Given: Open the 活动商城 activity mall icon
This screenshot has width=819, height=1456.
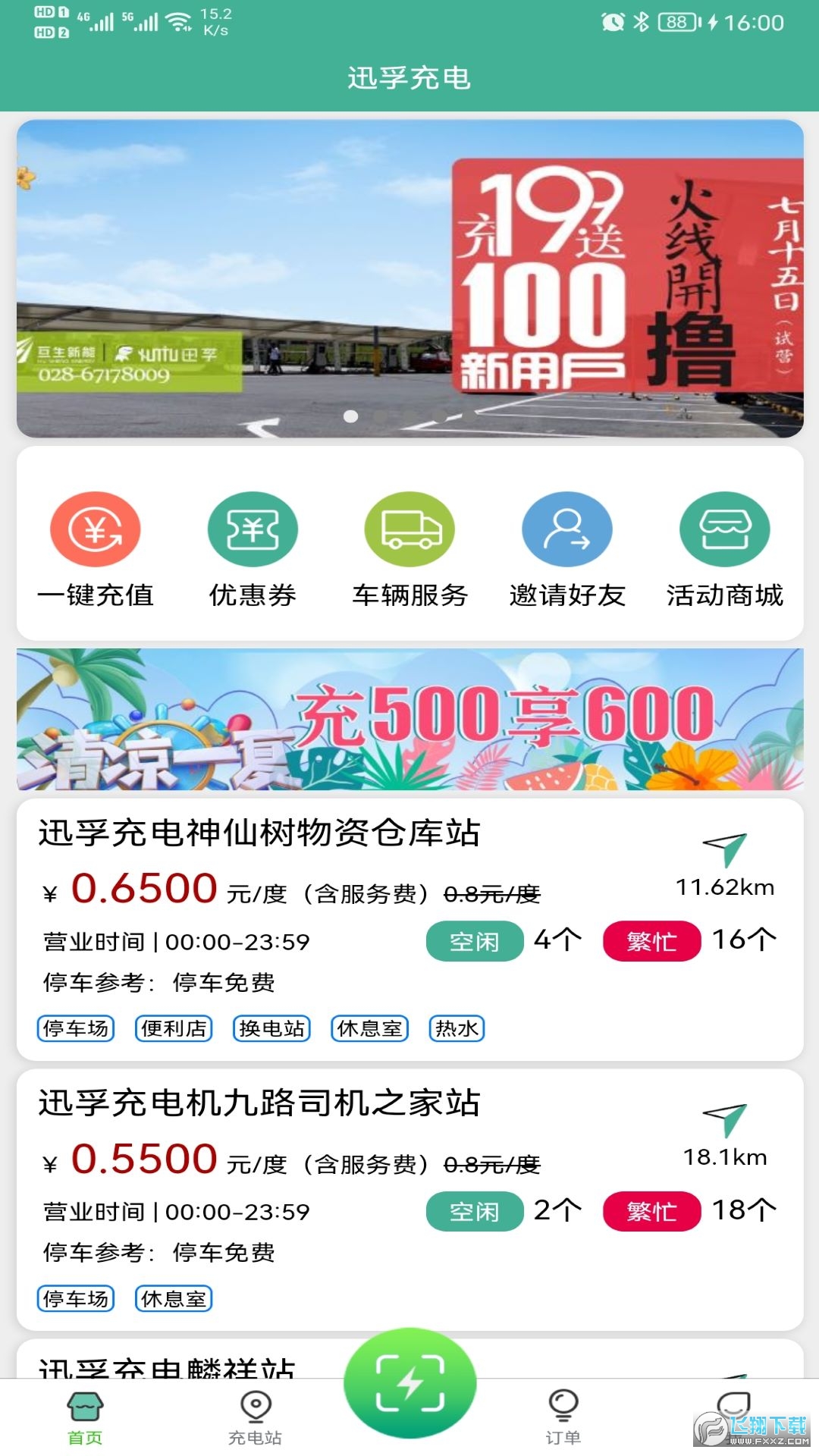Looking at the screenshot, I should click(x=723, y=529).
